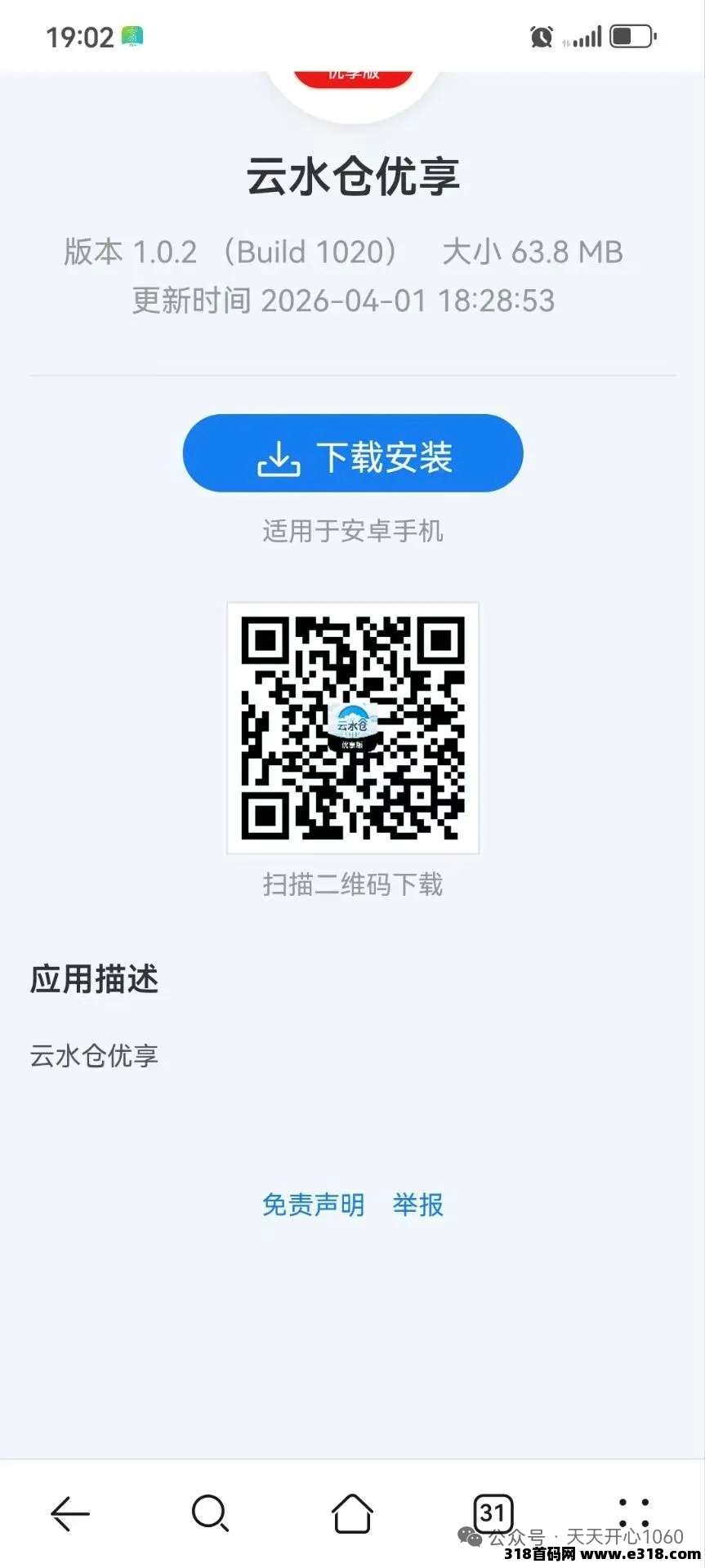Open the tab switcher showing 31 tabs
This screenshot has height=1568, width=705.
(x=493, y=1513)
